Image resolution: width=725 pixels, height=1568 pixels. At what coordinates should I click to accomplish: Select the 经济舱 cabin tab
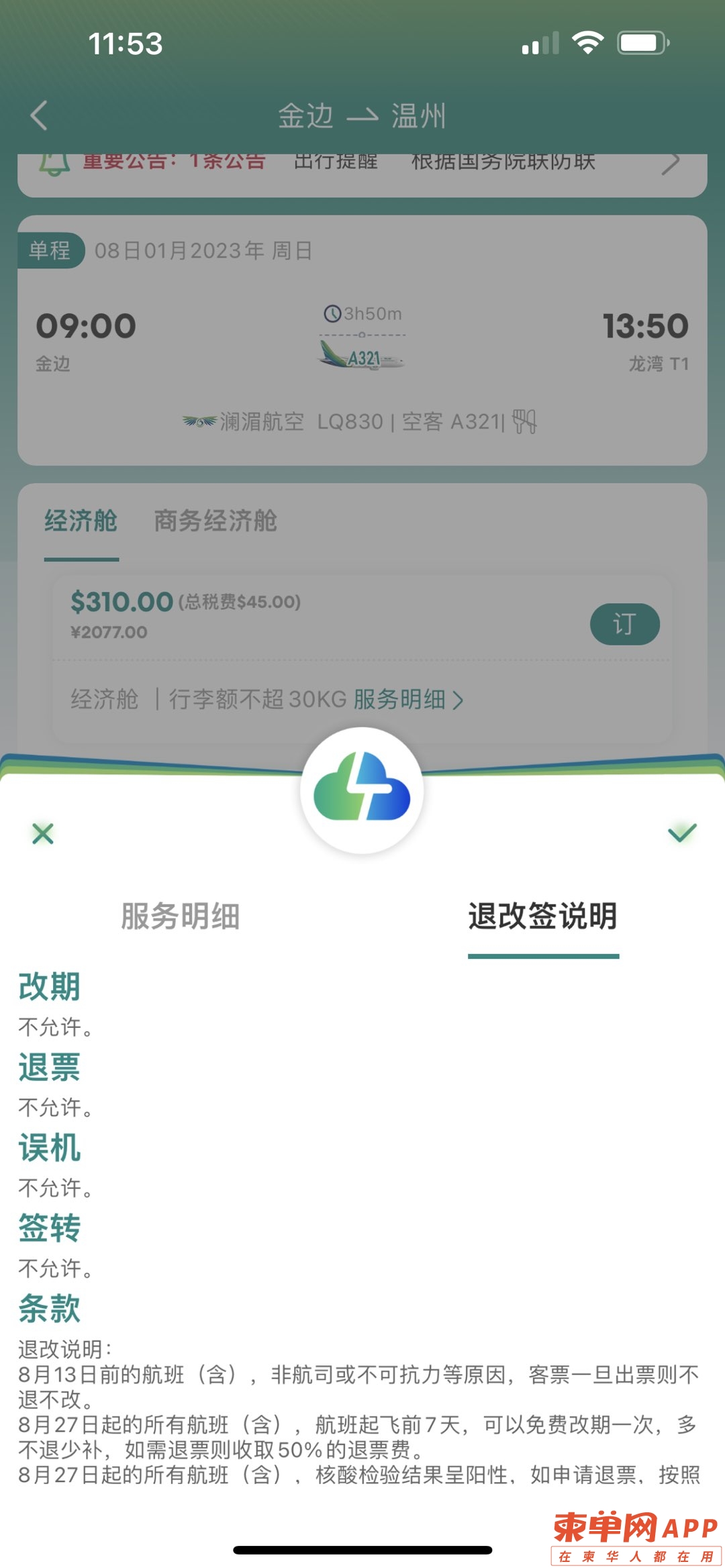point(81,521)
